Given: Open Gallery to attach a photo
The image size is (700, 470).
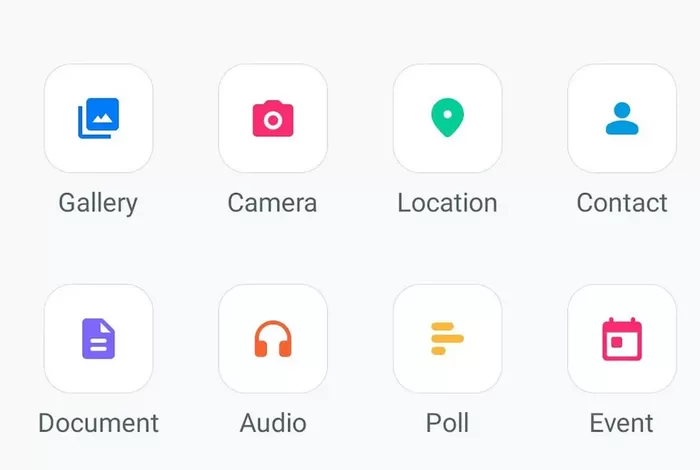Looking at the screenshot, I should click(x=98, y=119).
